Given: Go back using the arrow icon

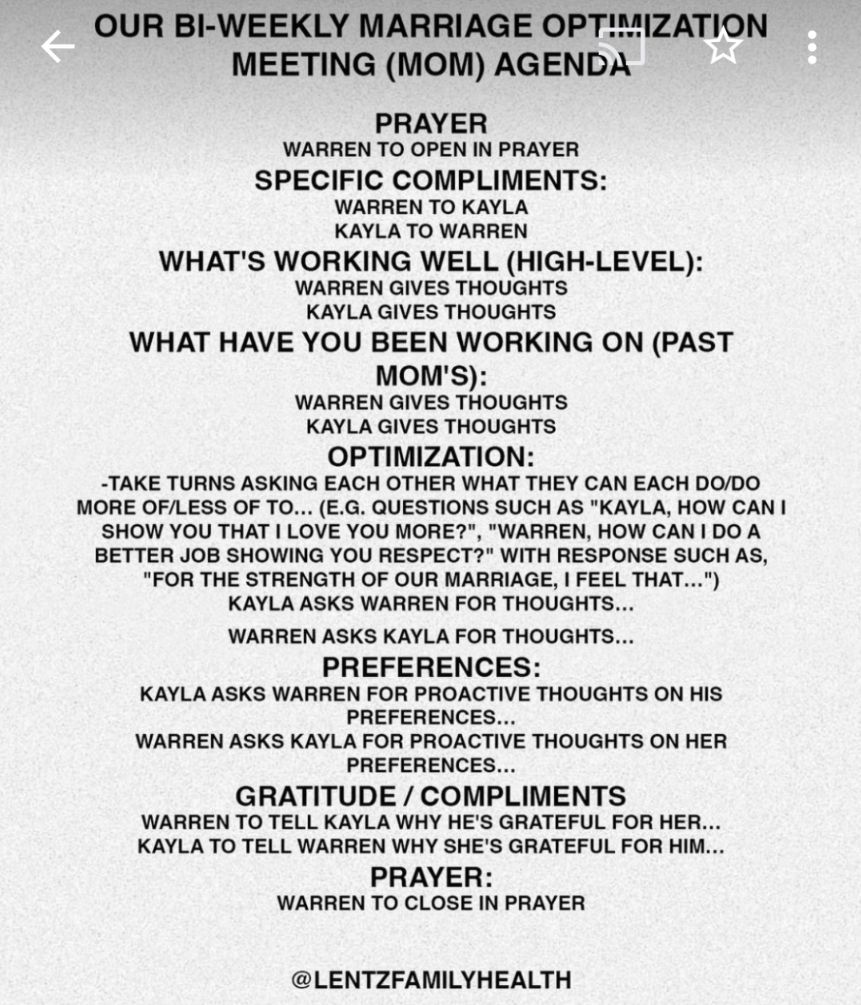Looking at the screenshot, I should [x=58, y=46].
